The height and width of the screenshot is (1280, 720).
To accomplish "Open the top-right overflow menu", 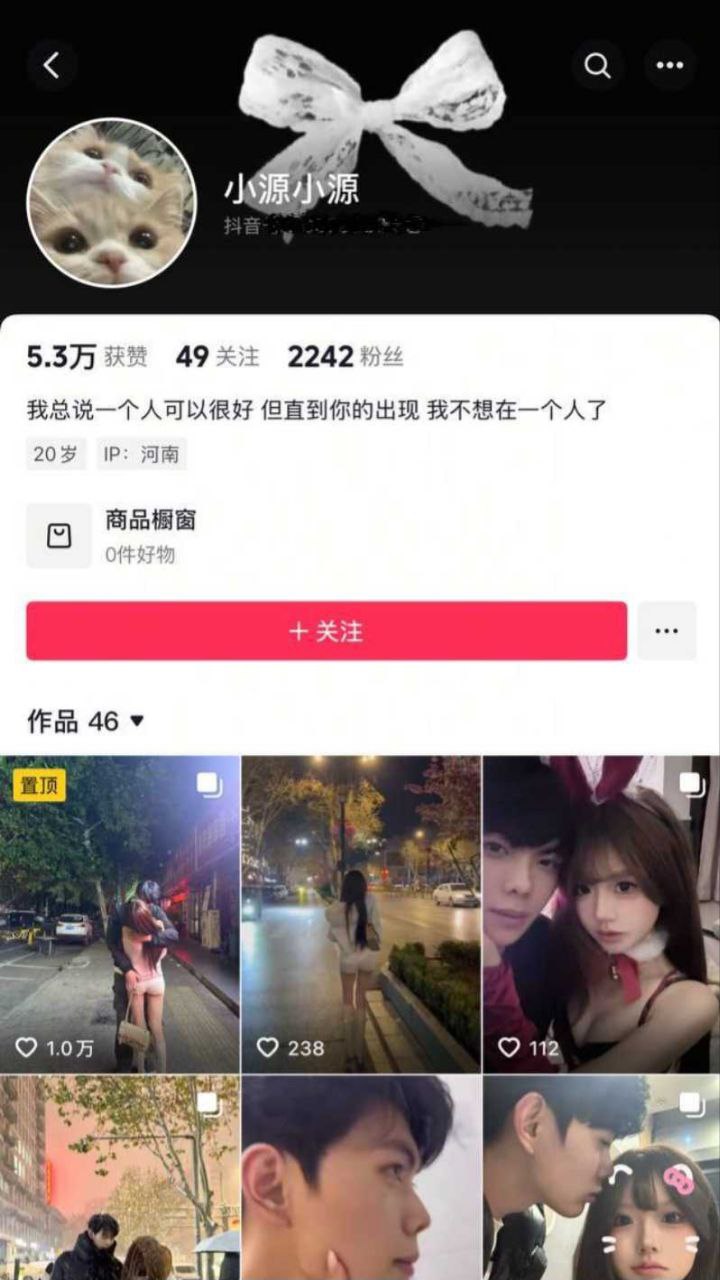I will (x=669, y=66).
